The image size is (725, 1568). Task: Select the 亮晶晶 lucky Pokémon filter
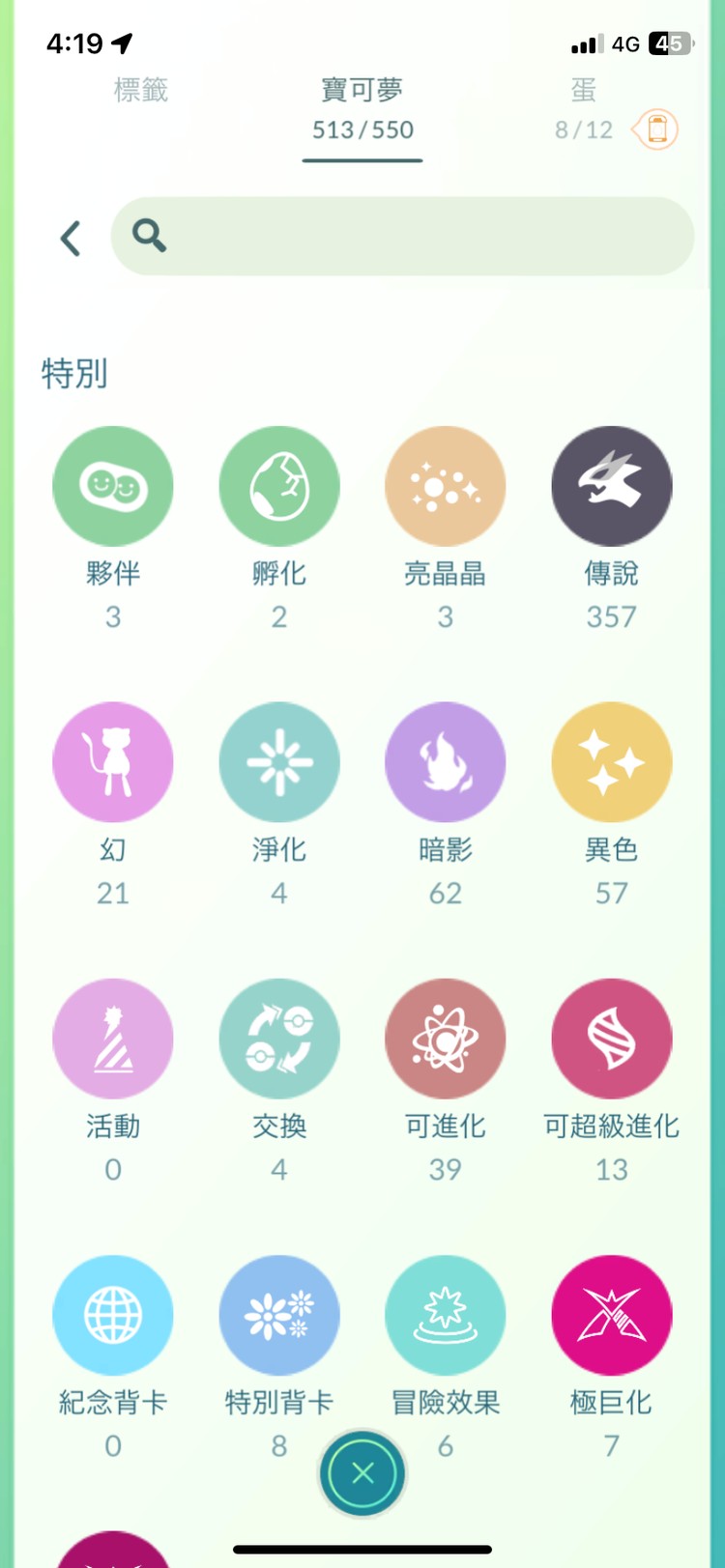point(445,485)
